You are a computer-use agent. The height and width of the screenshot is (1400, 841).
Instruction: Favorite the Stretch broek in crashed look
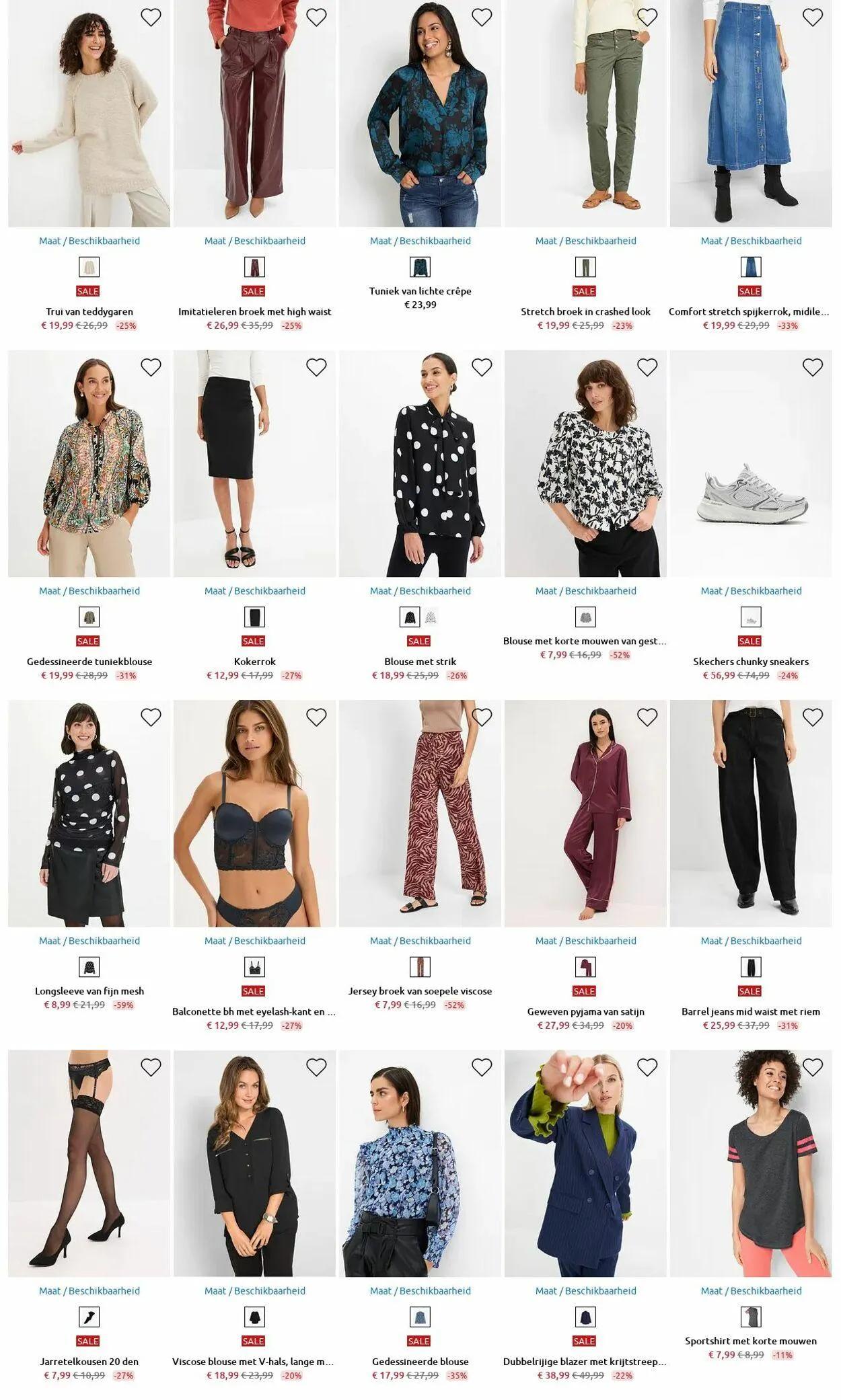point(647,17)
